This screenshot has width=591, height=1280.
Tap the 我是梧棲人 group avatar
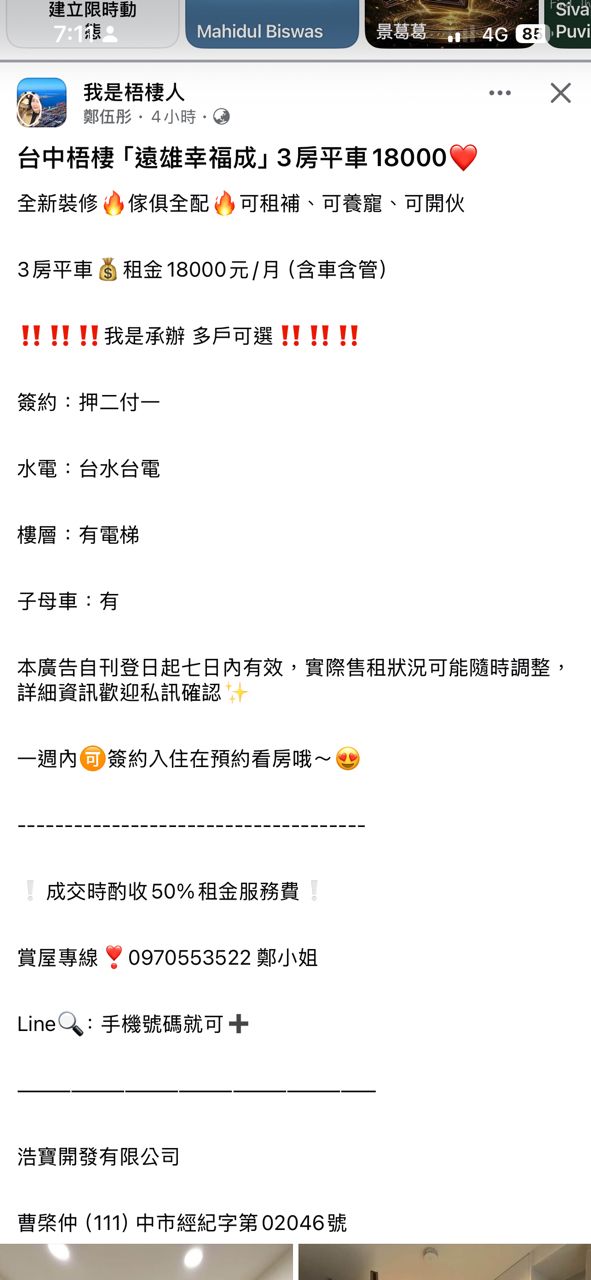pos(42,103)
